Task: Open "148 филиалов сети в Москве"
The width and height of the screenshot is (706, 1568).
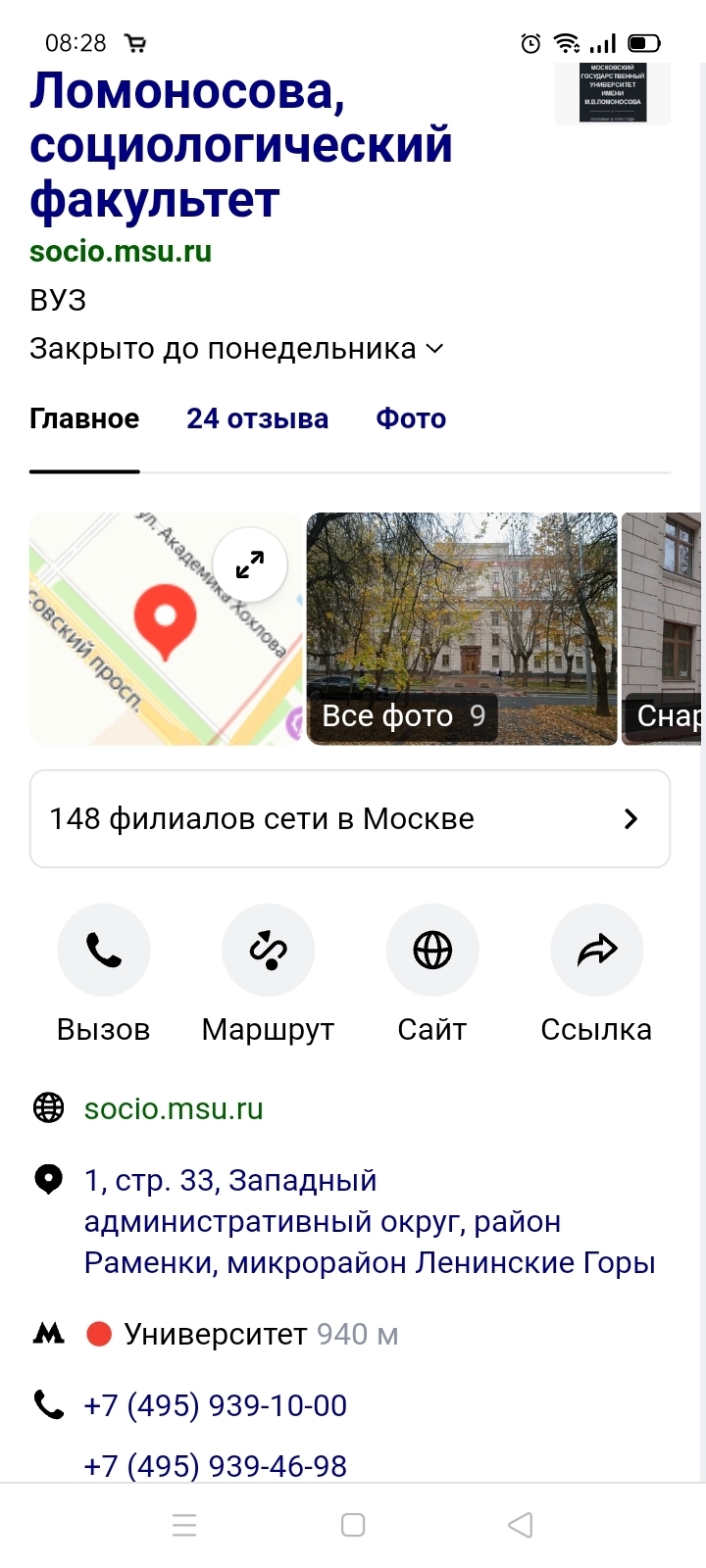Action: [350, 819]
